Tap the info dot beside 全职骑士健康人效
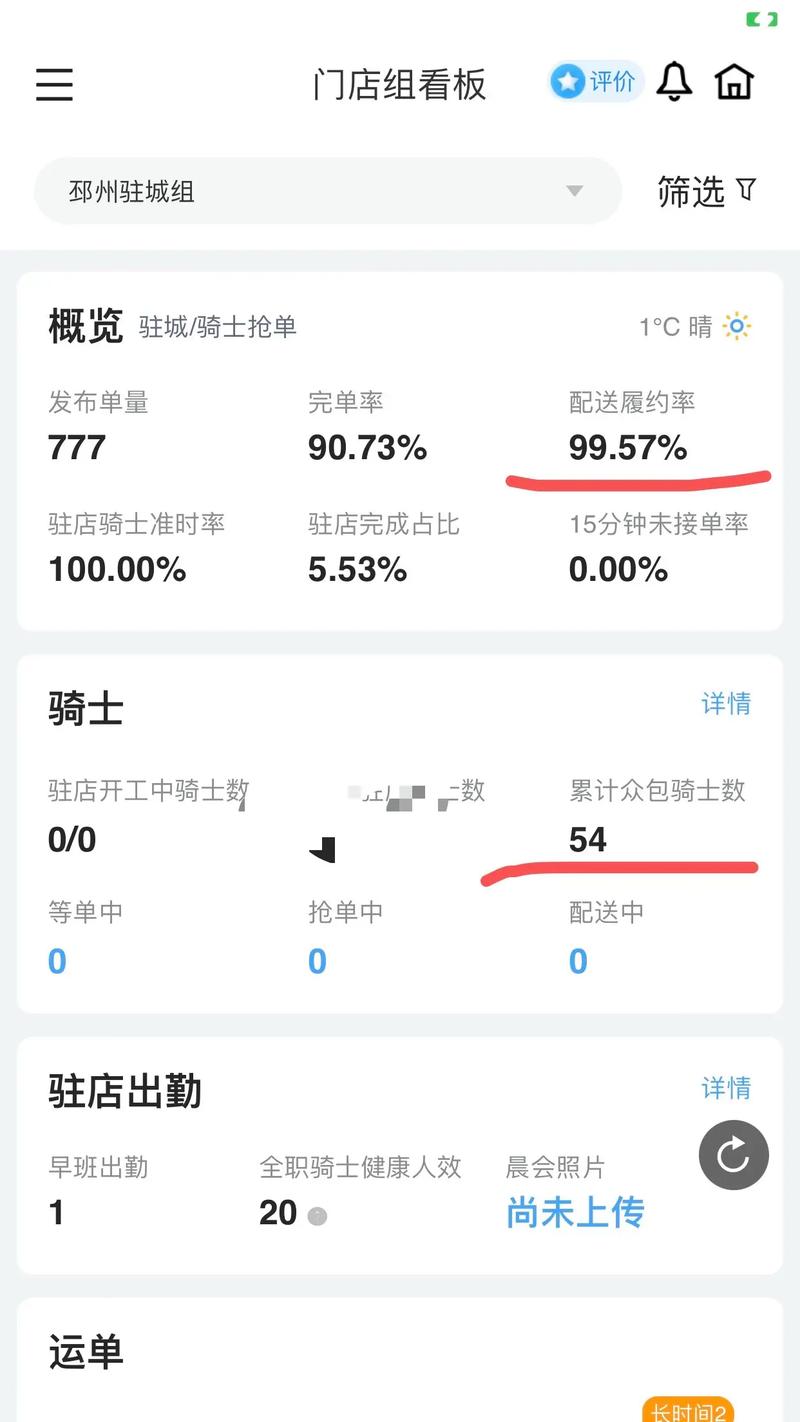 coord(318,1216)
